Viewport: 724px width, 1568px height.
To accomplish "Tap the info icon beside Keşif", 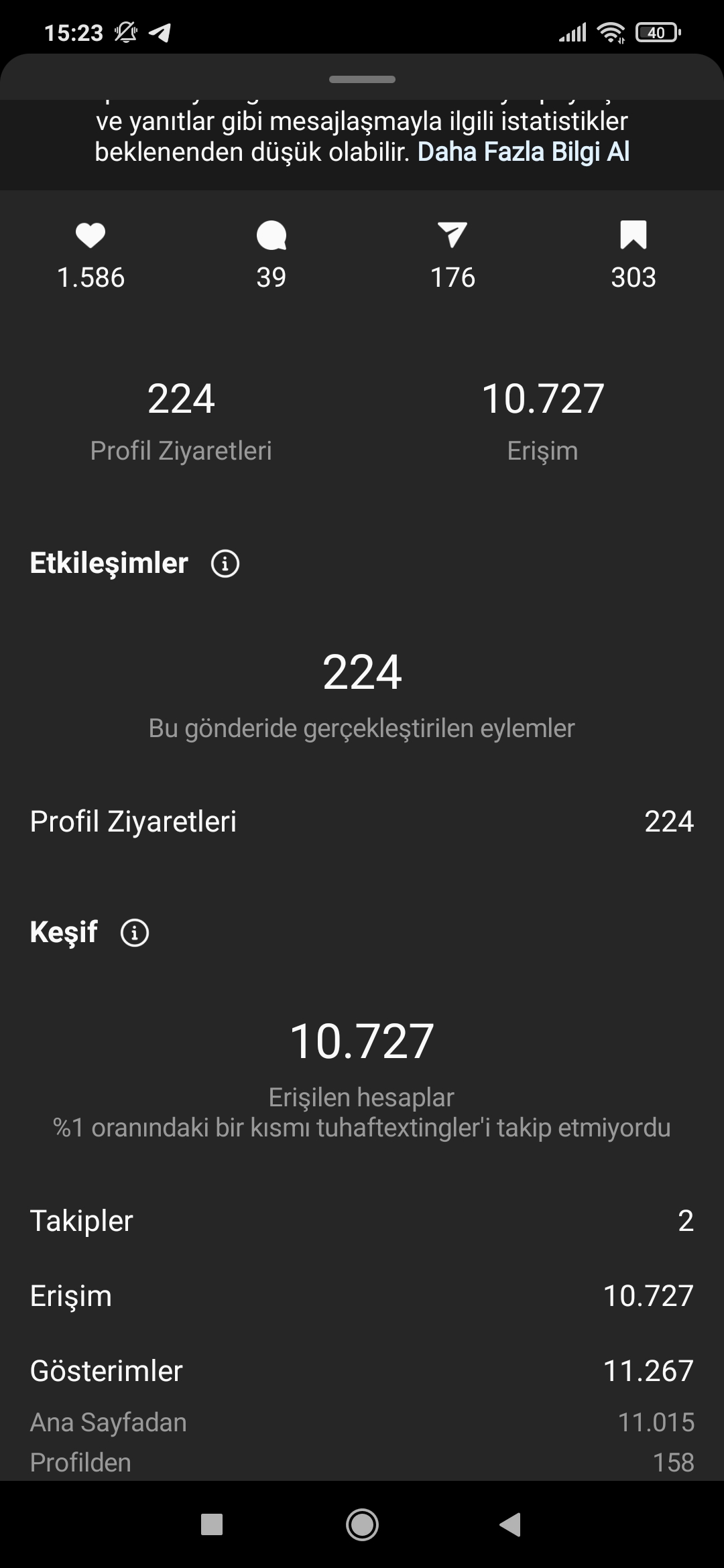I will point(135,933).
